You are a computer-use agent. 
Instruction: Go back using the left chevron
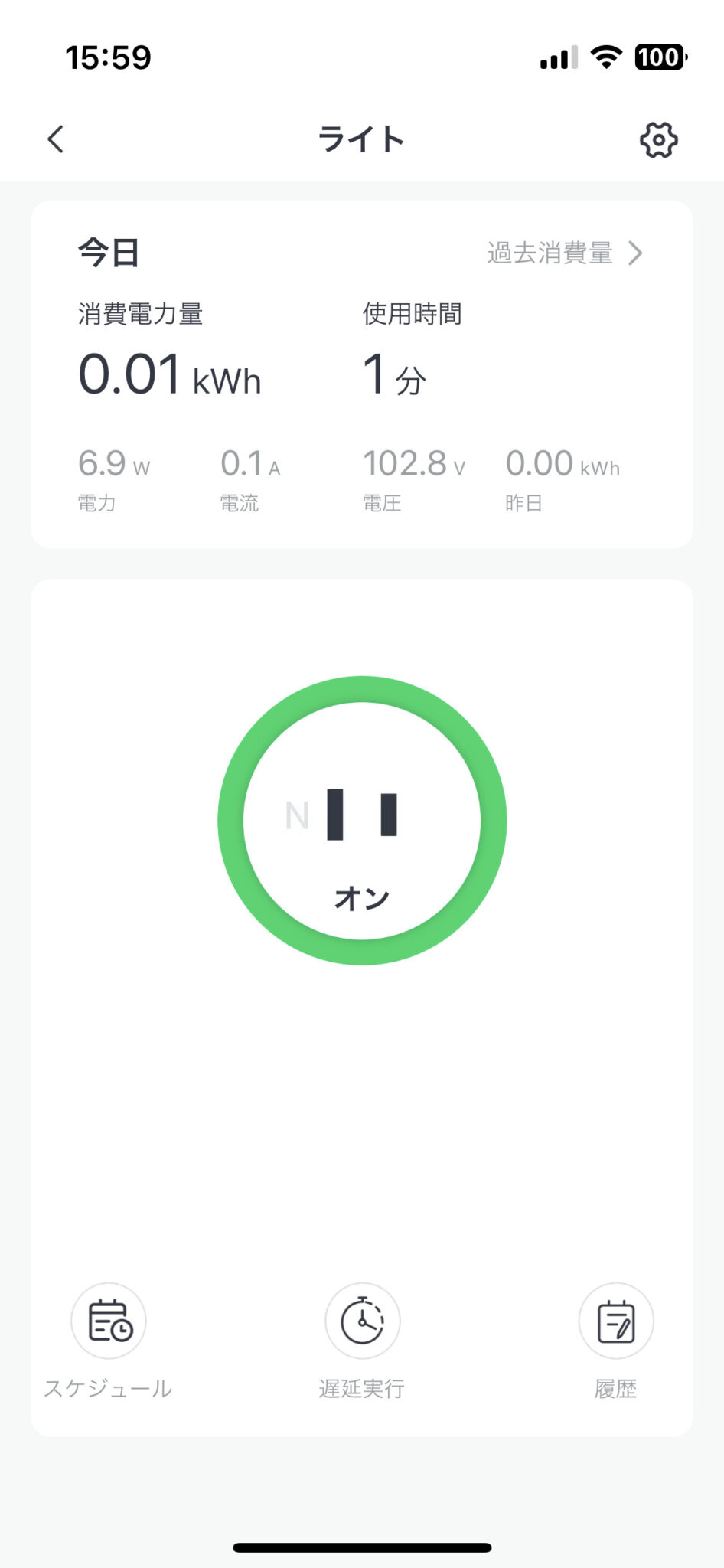(x=54, y=139)
